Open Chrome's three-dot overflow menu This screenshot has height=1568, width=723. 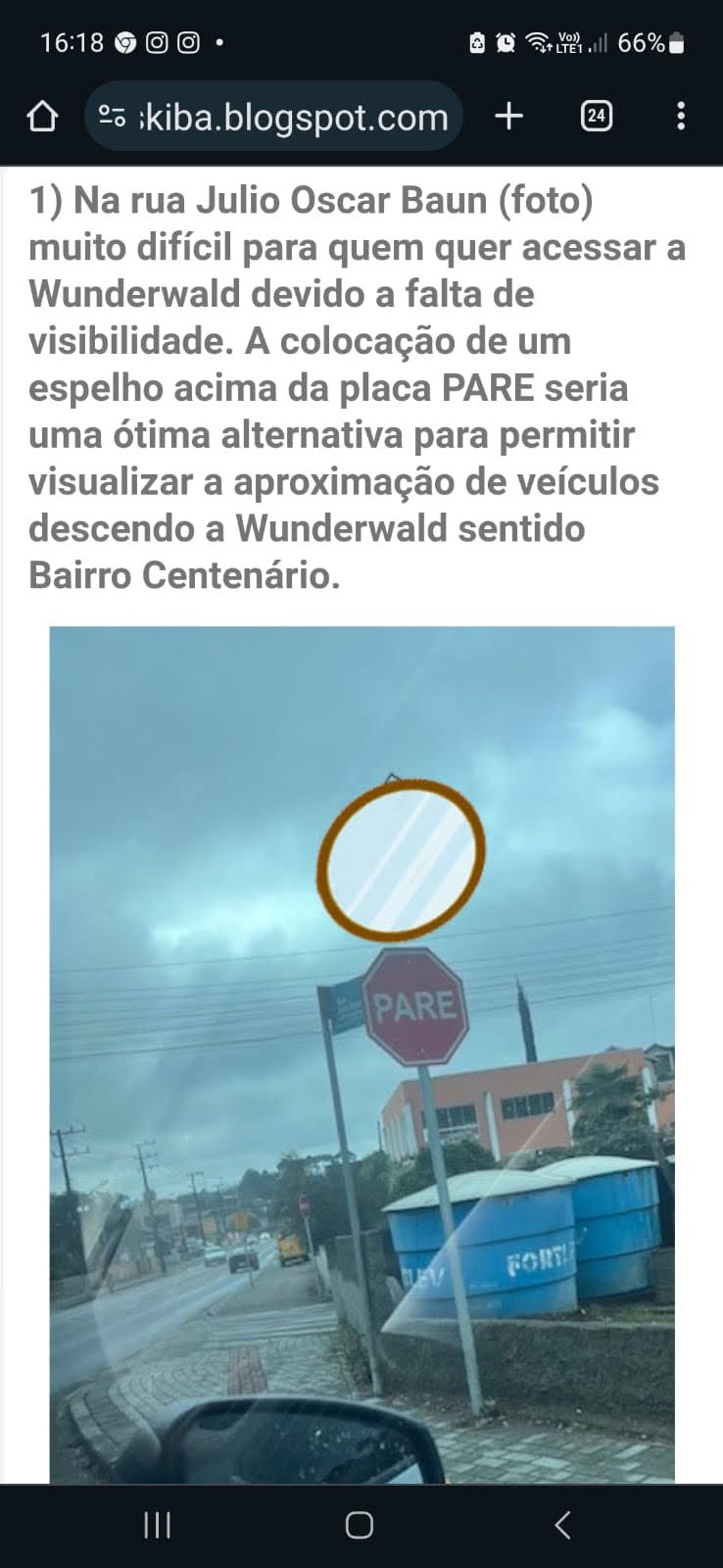tap(681, 117)
